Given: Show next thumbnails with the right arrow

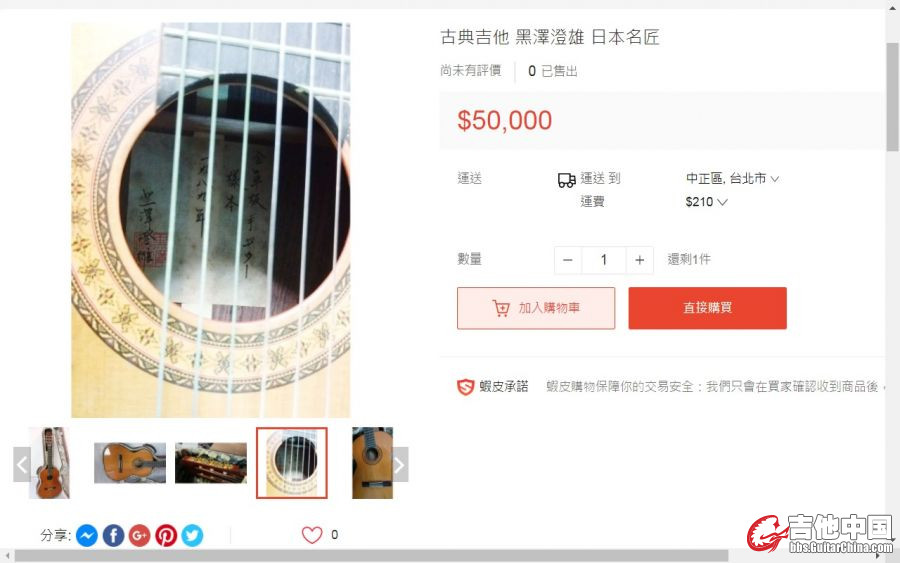Looking at the screenshot, I should pos(399,464).
